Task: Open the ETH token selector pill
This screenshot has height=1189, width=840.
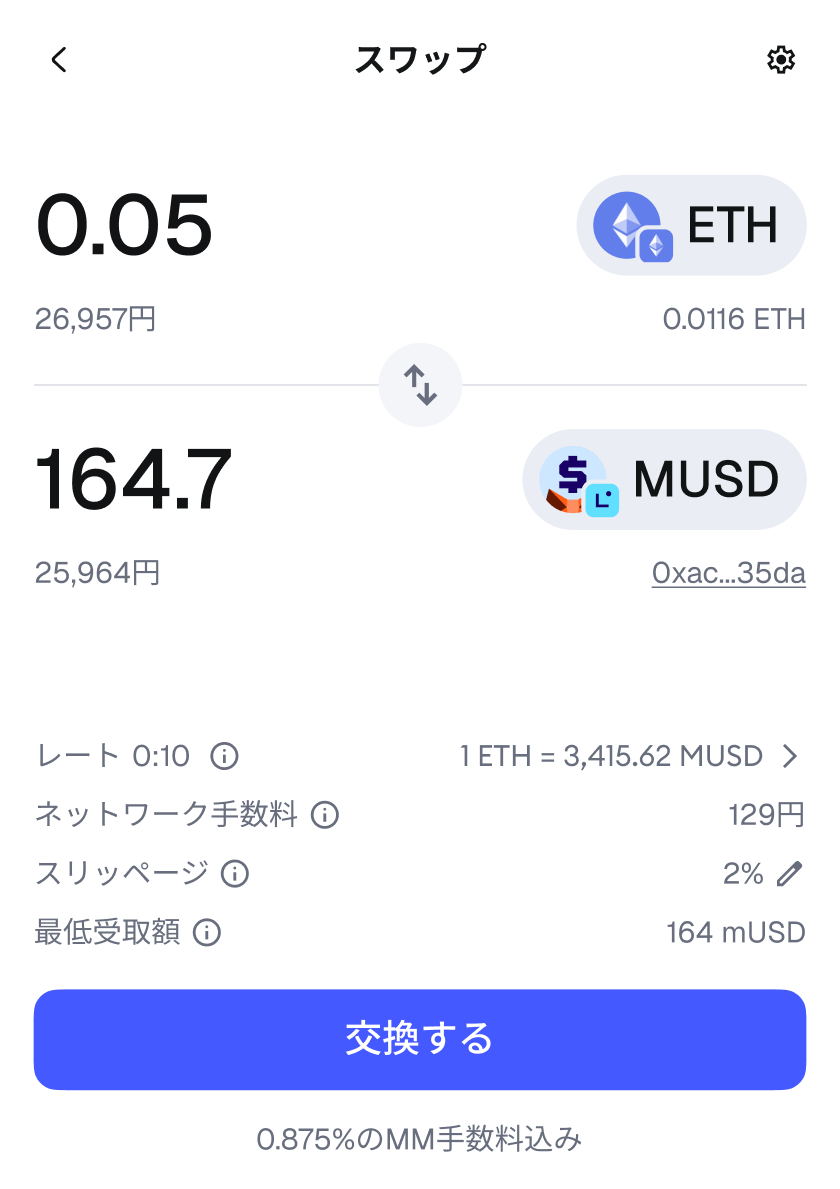Action: [x=692, y=224]
